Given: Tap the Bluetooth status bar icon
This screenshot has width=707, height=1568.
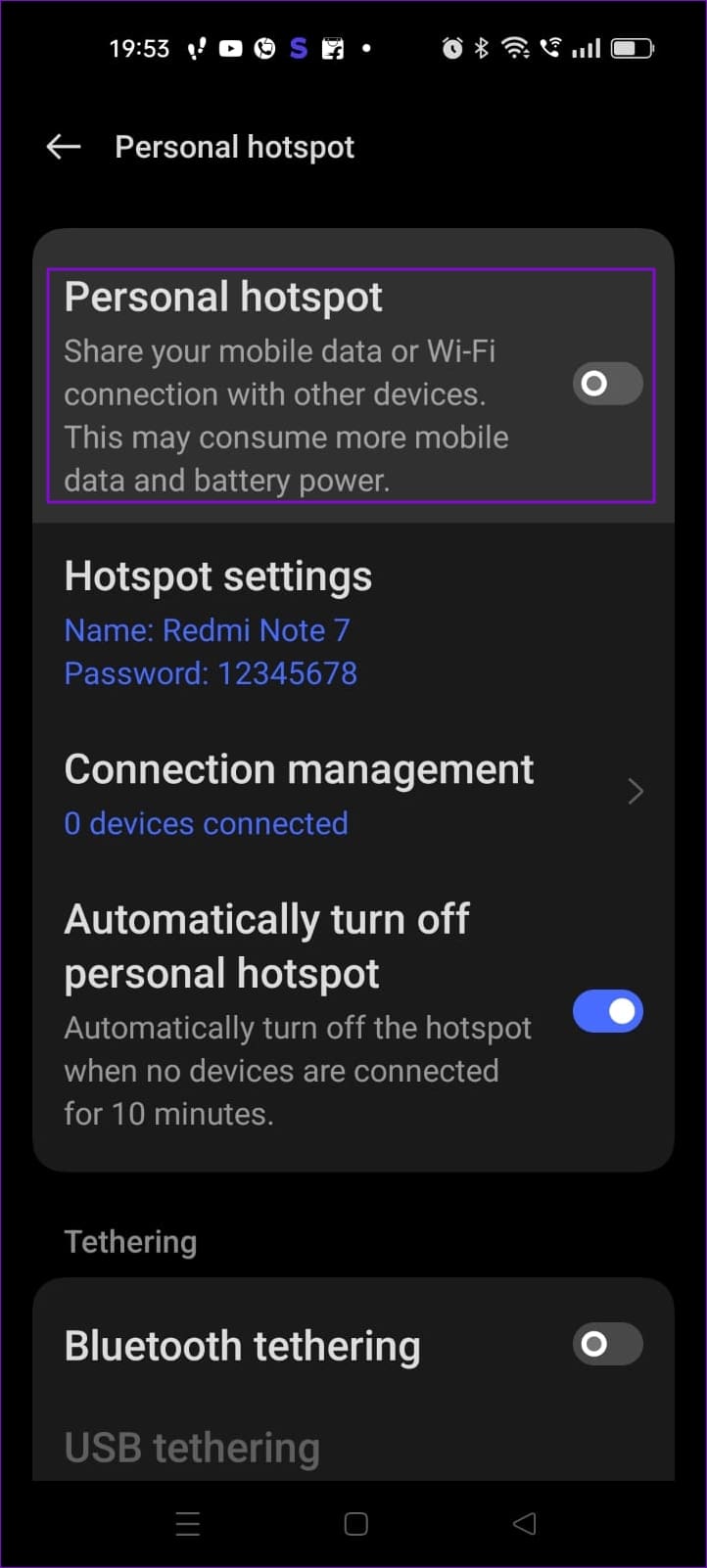Looking at the screenshot, I should point(481,46).
